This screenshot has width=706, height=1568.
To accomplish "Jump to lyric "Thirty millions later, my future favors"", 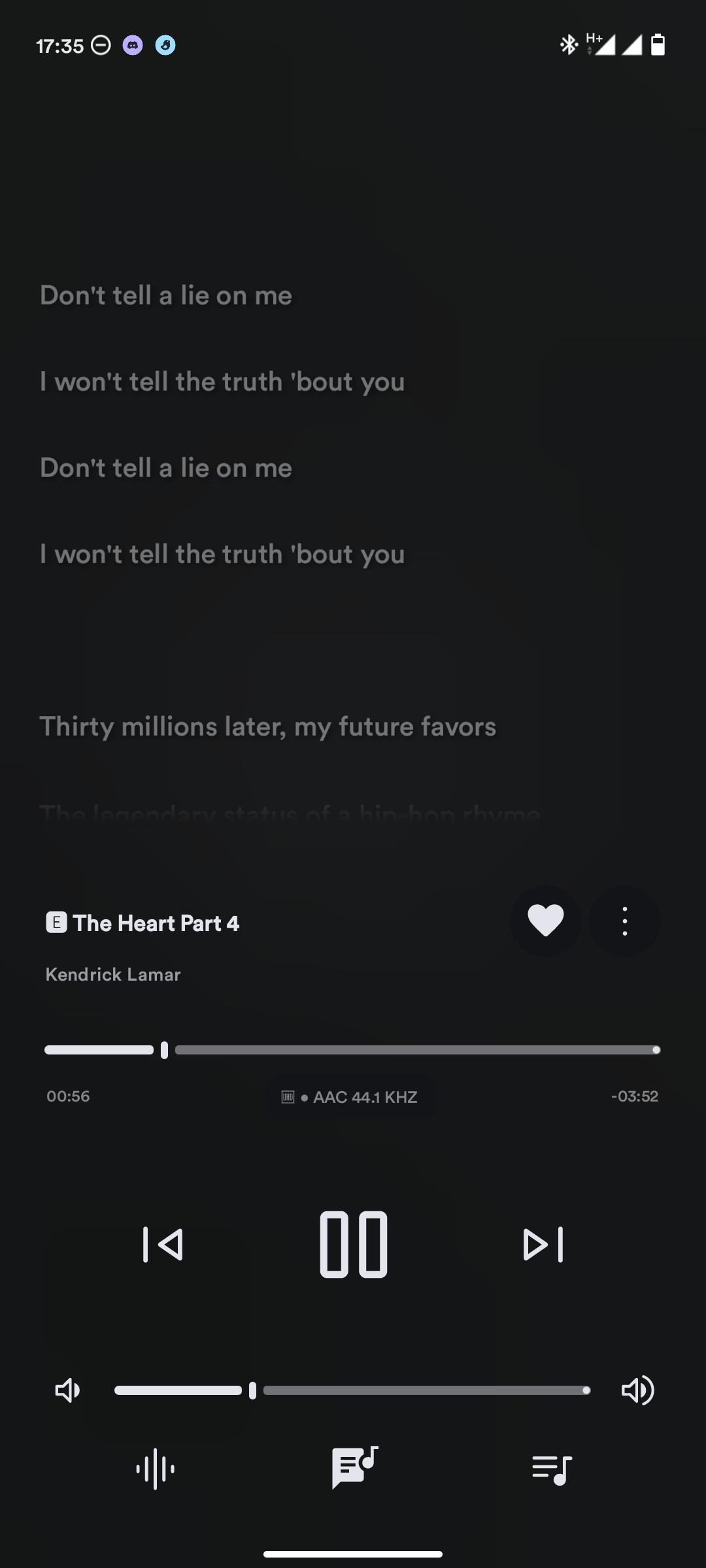I will click(267, 727).
